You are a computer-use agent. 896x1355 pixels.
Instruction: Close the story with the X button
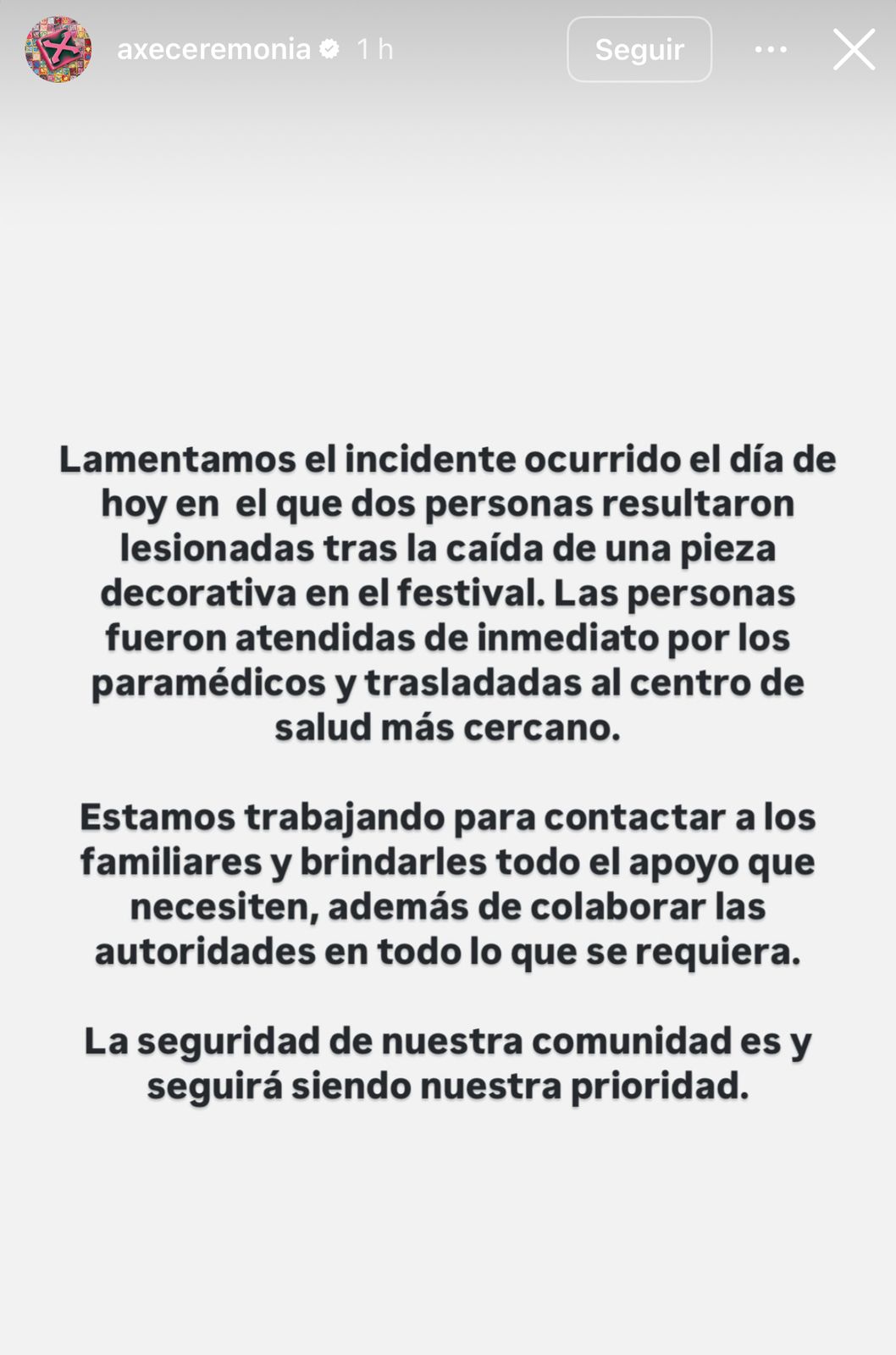click(x=855, y=48)
